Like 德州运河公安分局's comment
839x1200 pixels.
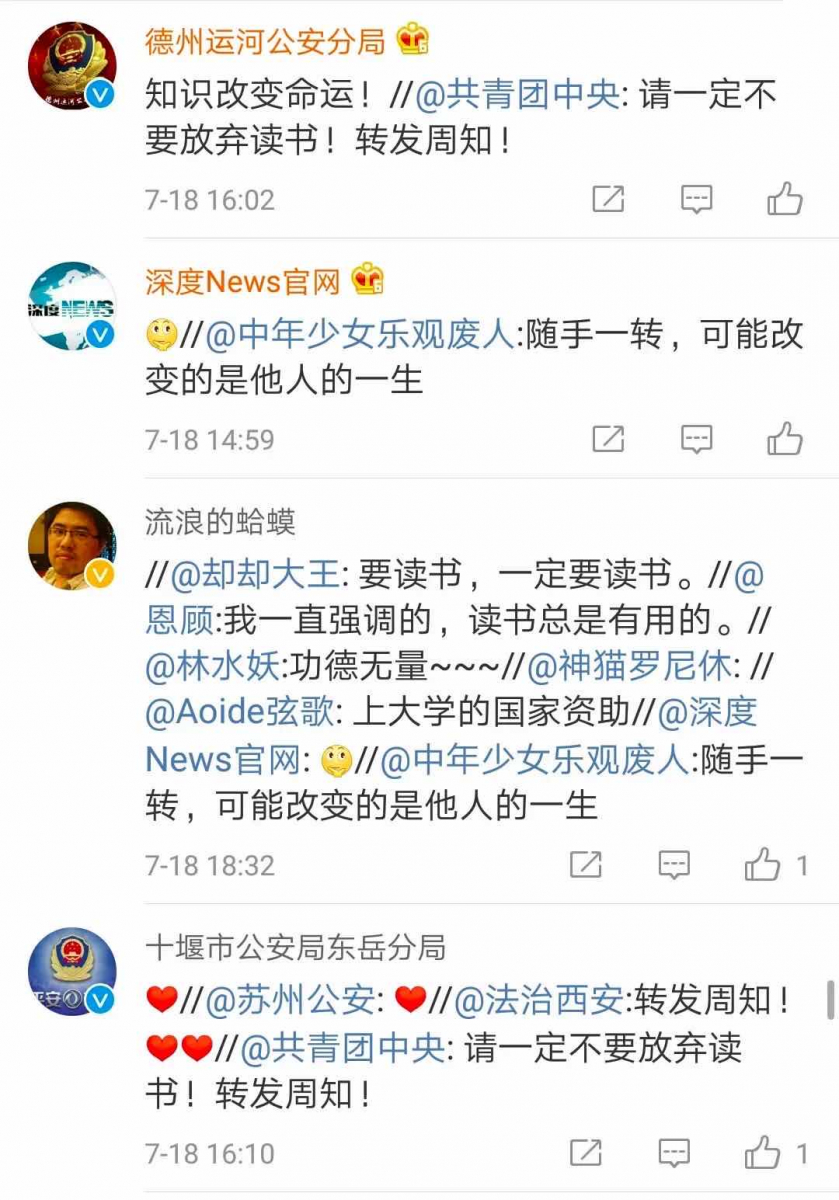point(785,199)
